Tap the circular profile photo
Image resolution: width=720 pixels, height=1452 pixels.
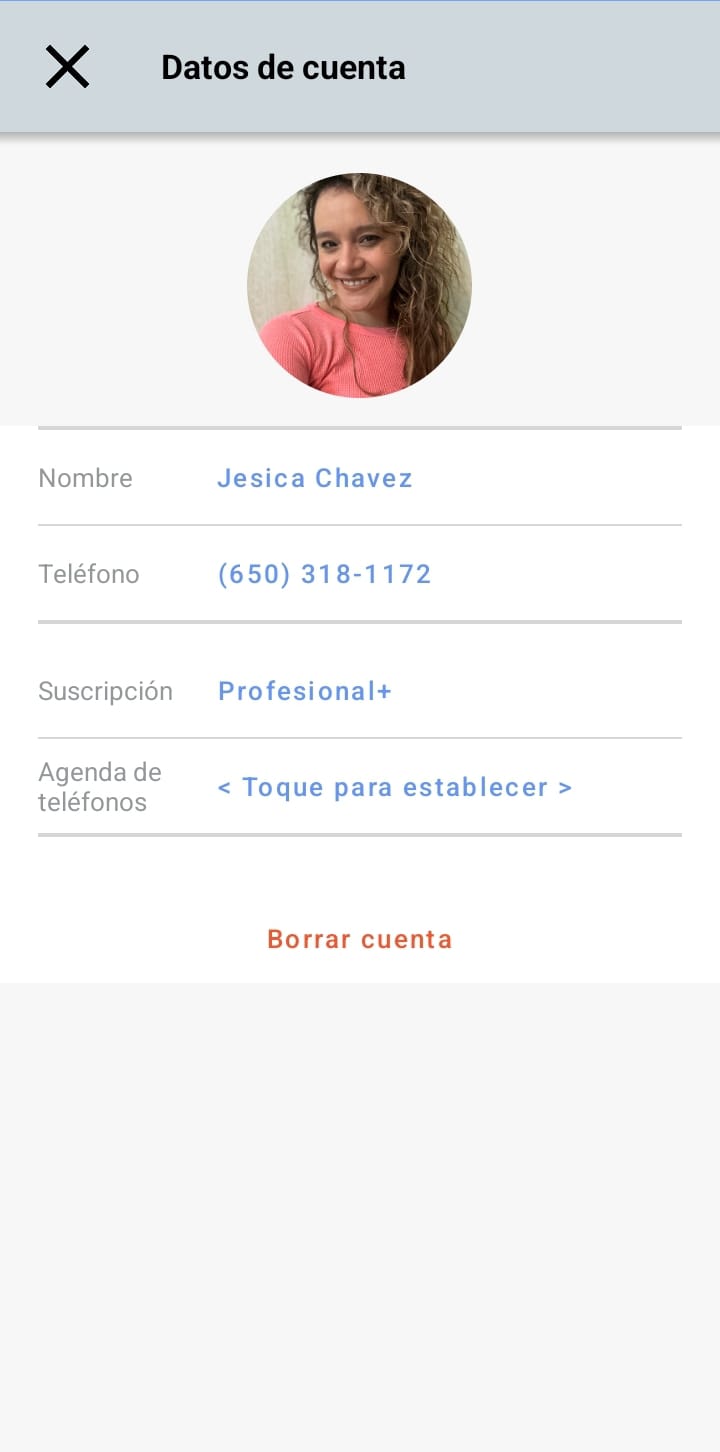(x=359, y=286)
